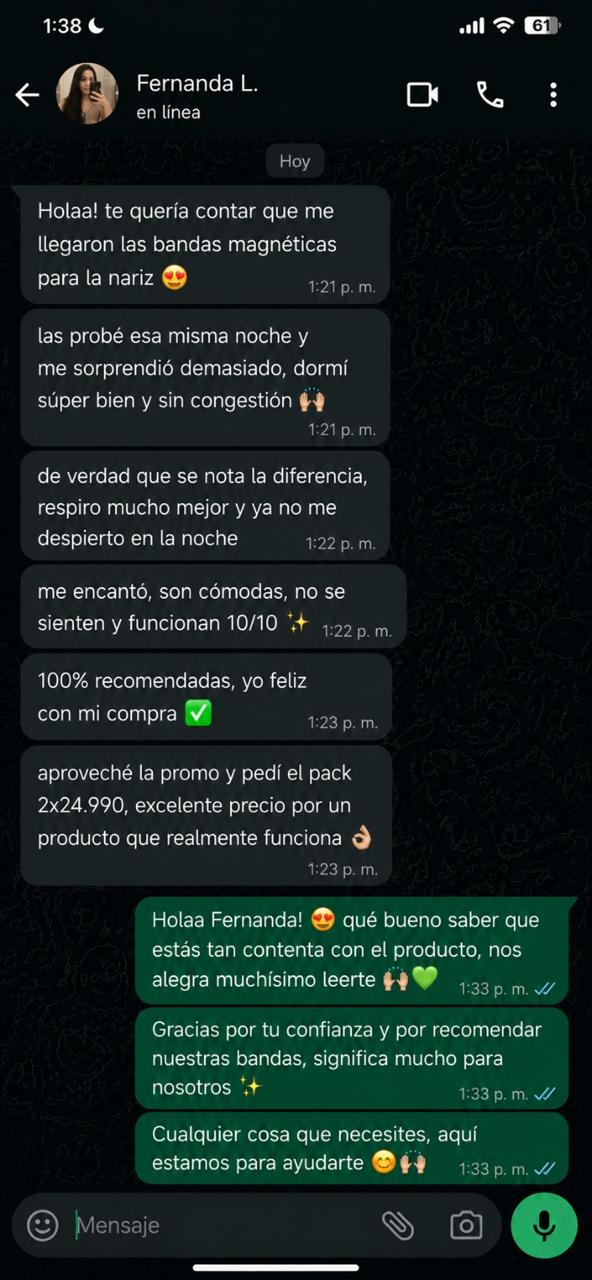Open the emoji picker
The height and width of the screenshot is (1280, 592).
pyautogui.click(x=42, y=1225)
